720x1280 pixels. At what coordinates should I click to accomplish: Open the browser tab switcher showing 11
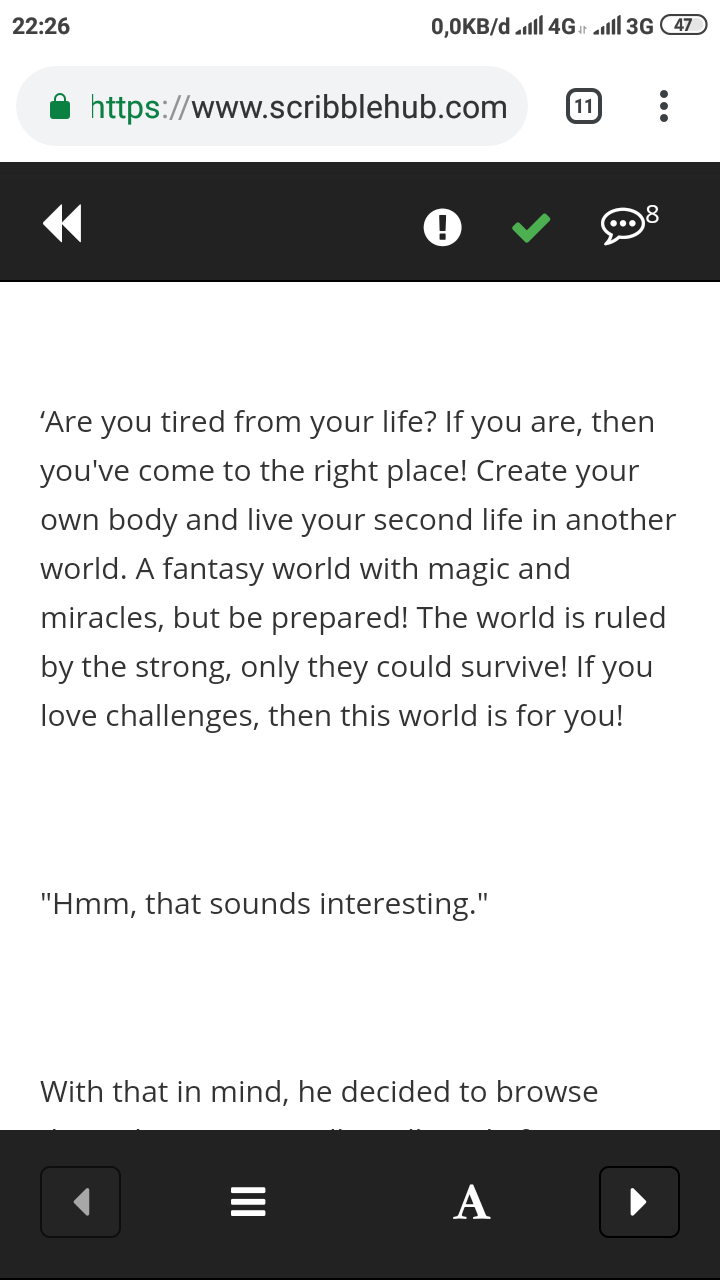pyautogui.click(x=584, y=106)
